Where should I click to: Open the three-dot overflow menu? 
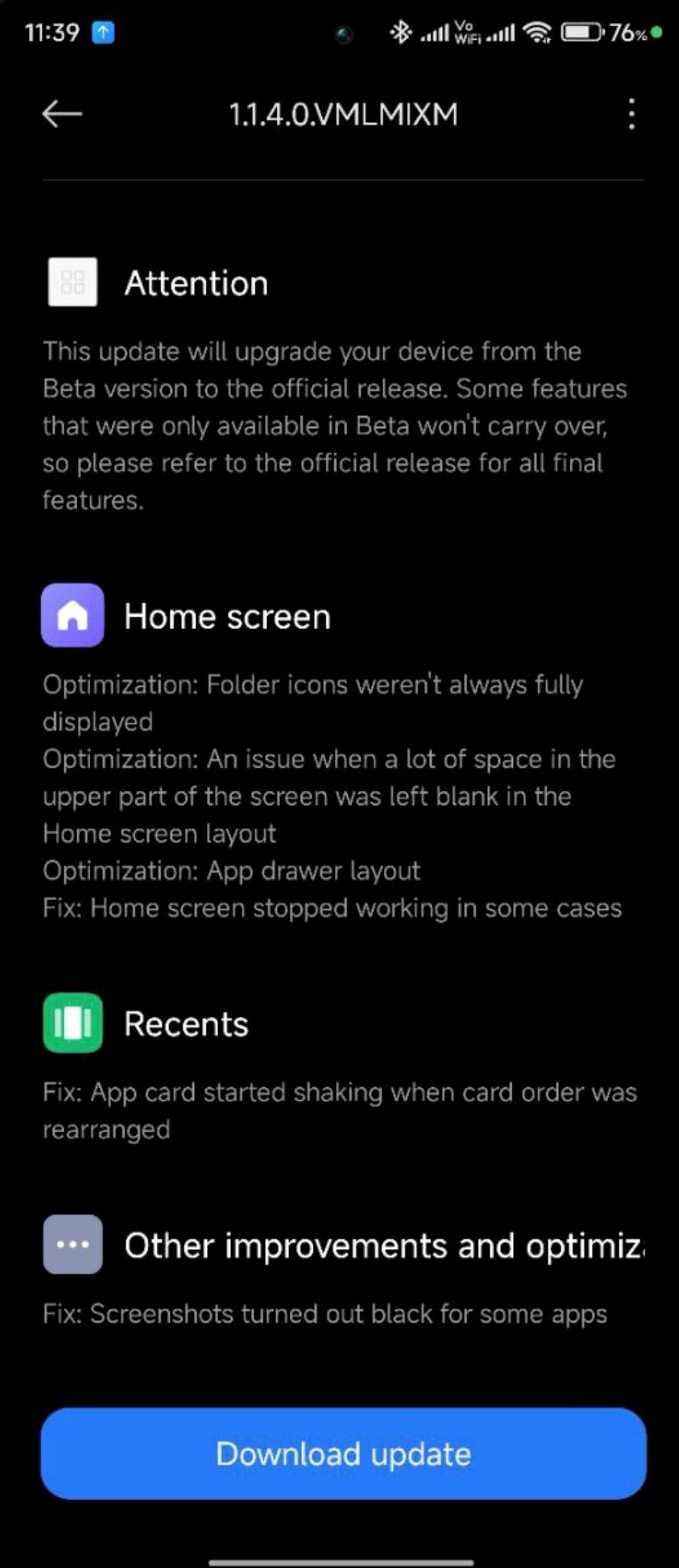click(x=631, y=114)
